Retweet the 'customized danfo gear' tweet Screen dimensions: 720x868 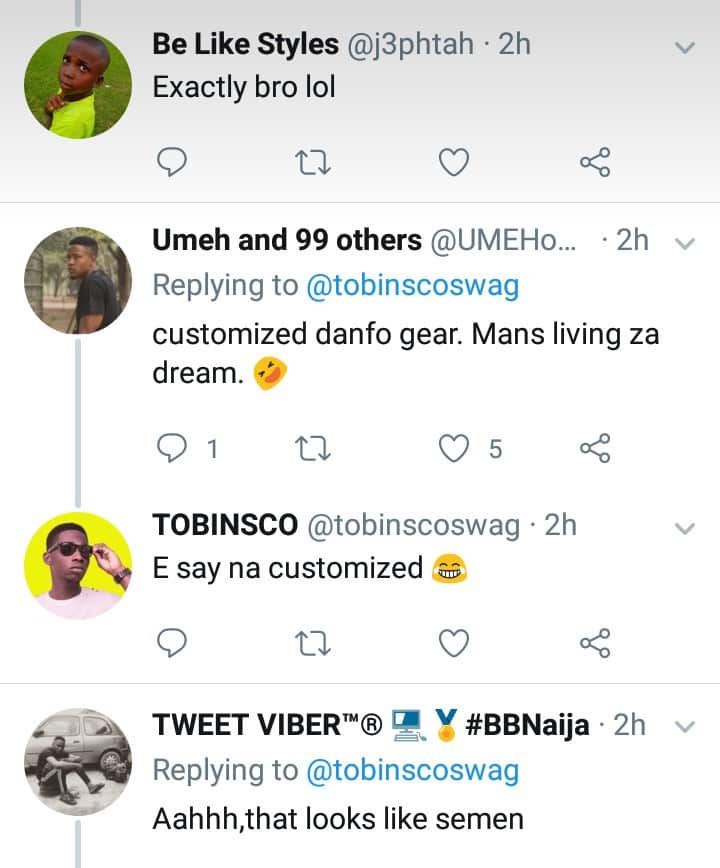click(314, 449)
